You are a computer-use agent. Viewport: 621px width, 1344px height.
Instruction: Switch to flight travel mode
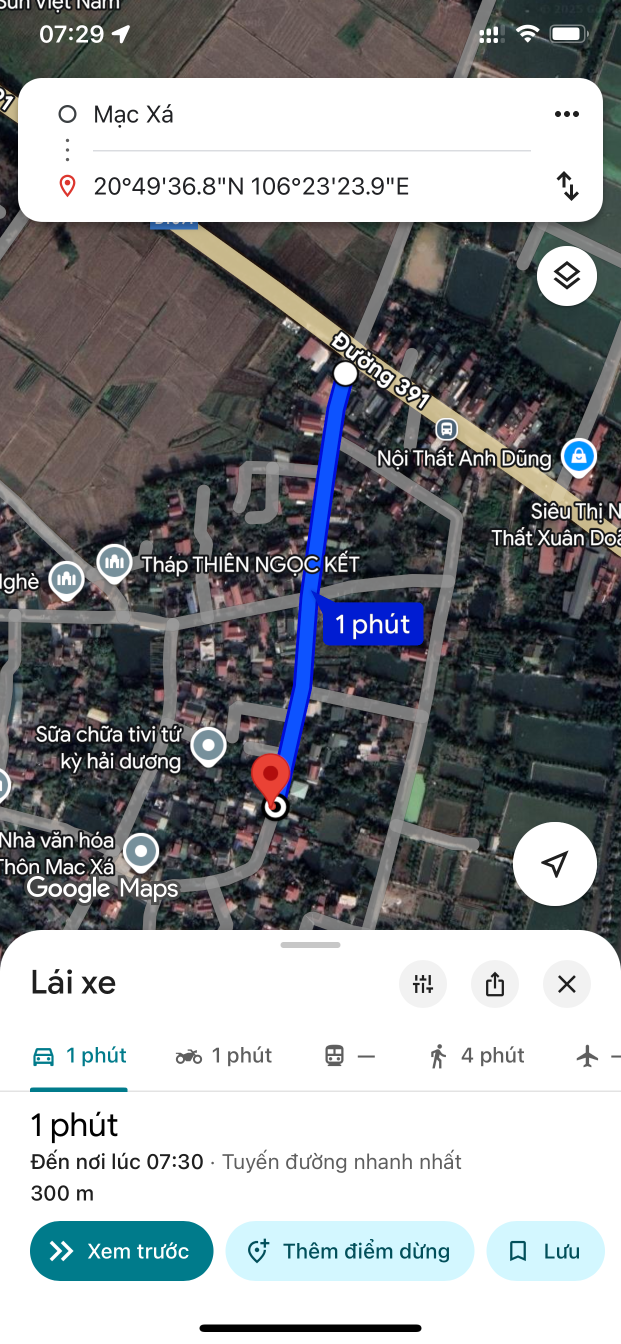click(596, 1056)
